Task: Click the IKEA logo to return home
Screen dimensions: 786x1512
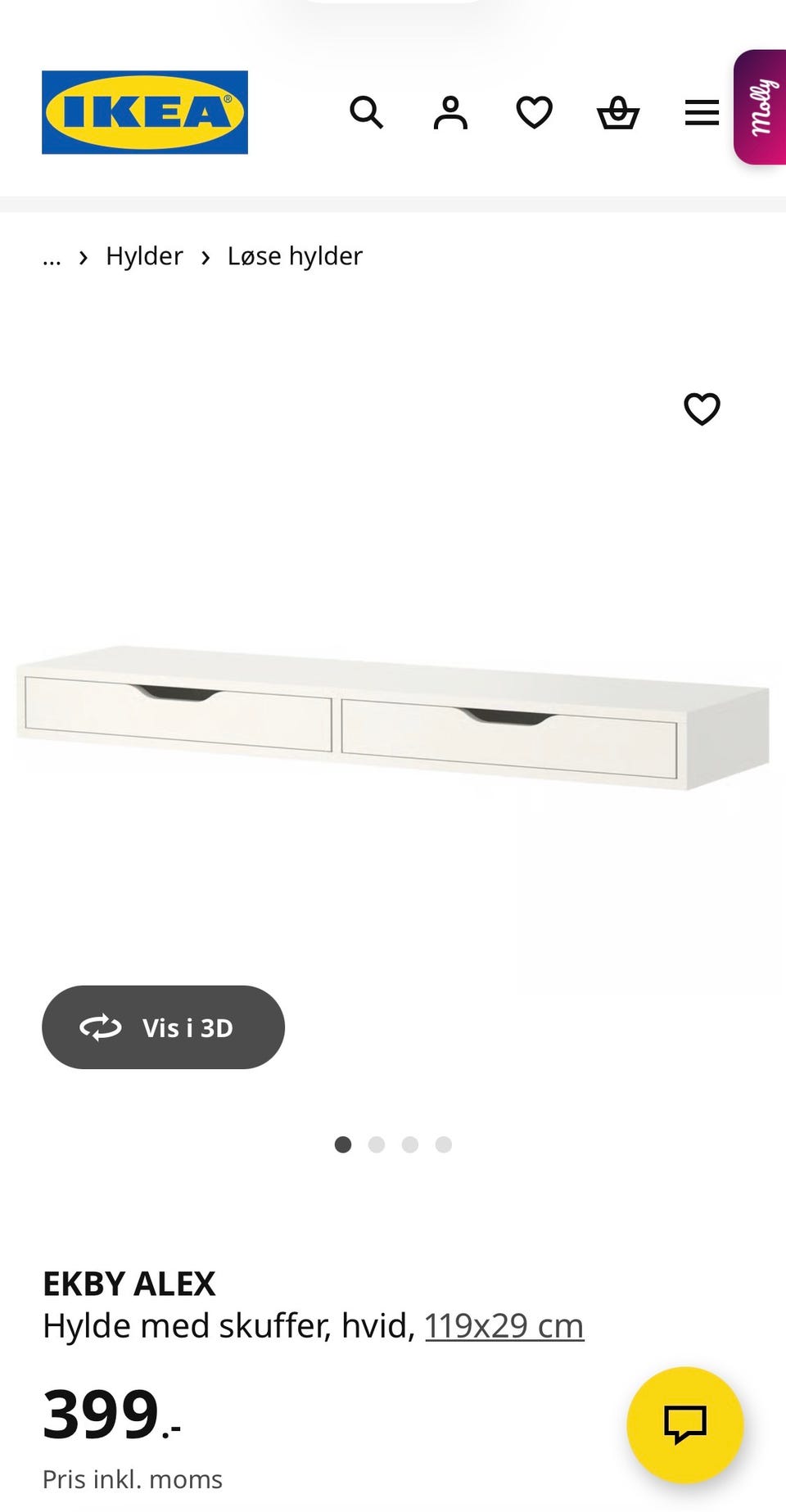Action: [x=144, y=112]
